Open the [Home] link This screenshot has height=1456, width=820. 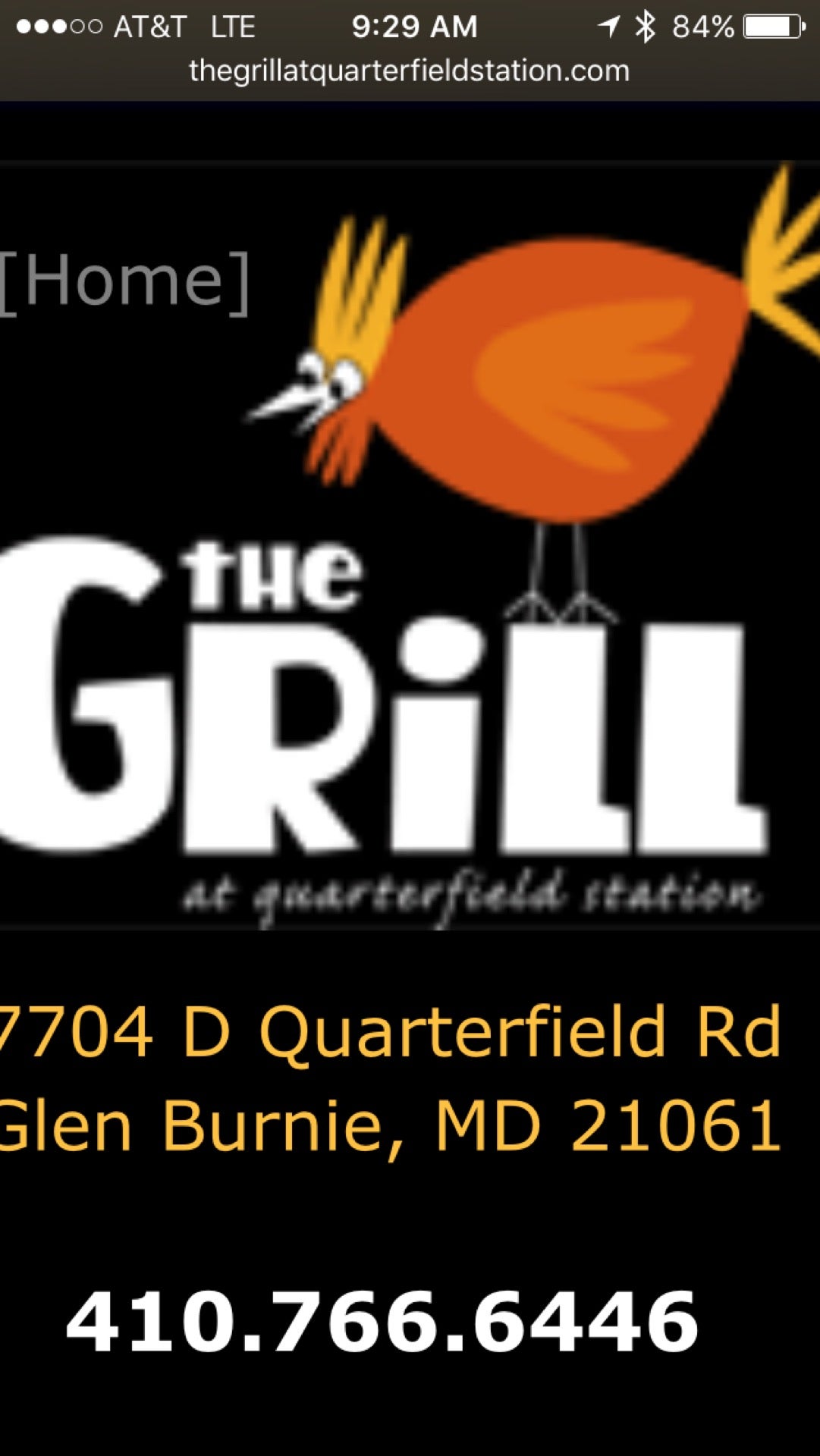(125, 281)
